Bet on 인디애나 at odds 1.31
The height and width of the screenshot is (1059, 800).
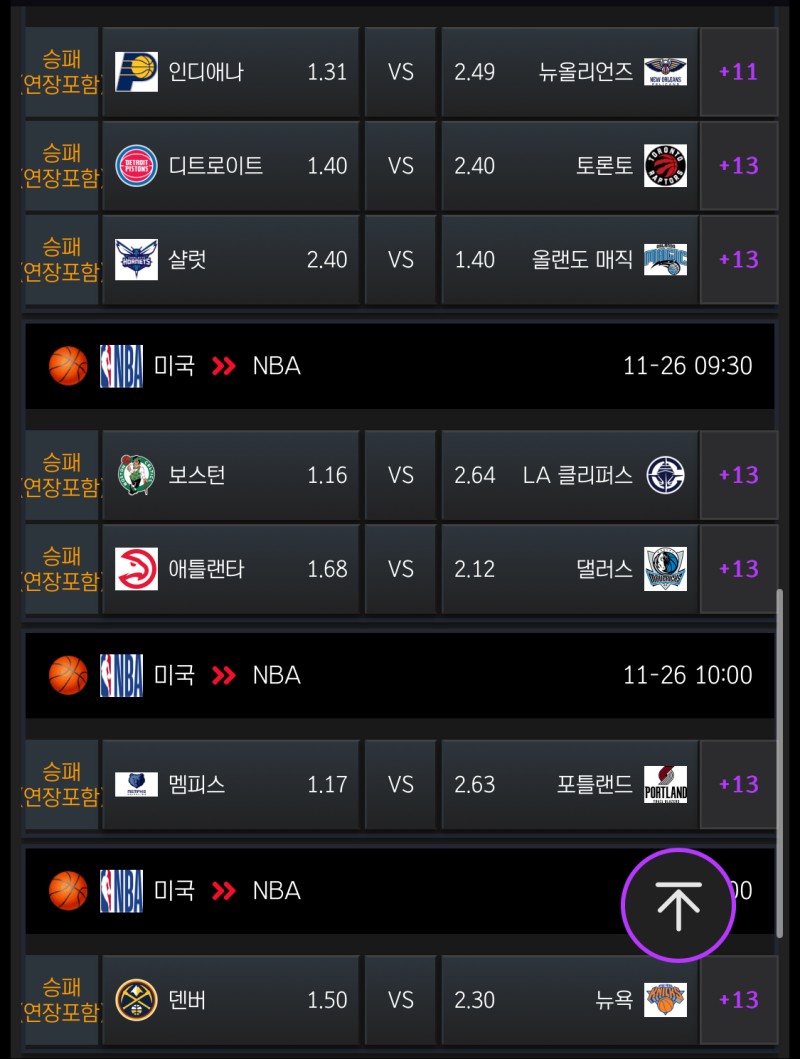(x=230, y=72)
